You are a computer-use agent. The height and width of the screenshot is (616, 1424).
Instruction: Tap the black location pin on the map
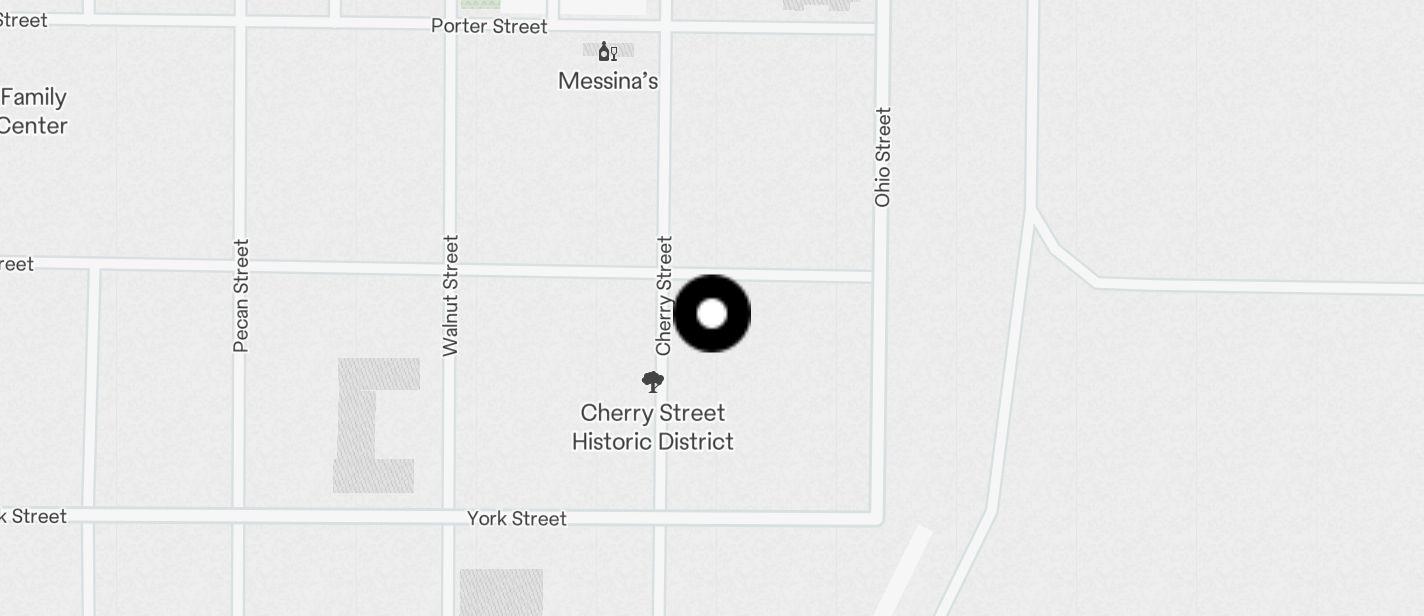tap(712, 314)
